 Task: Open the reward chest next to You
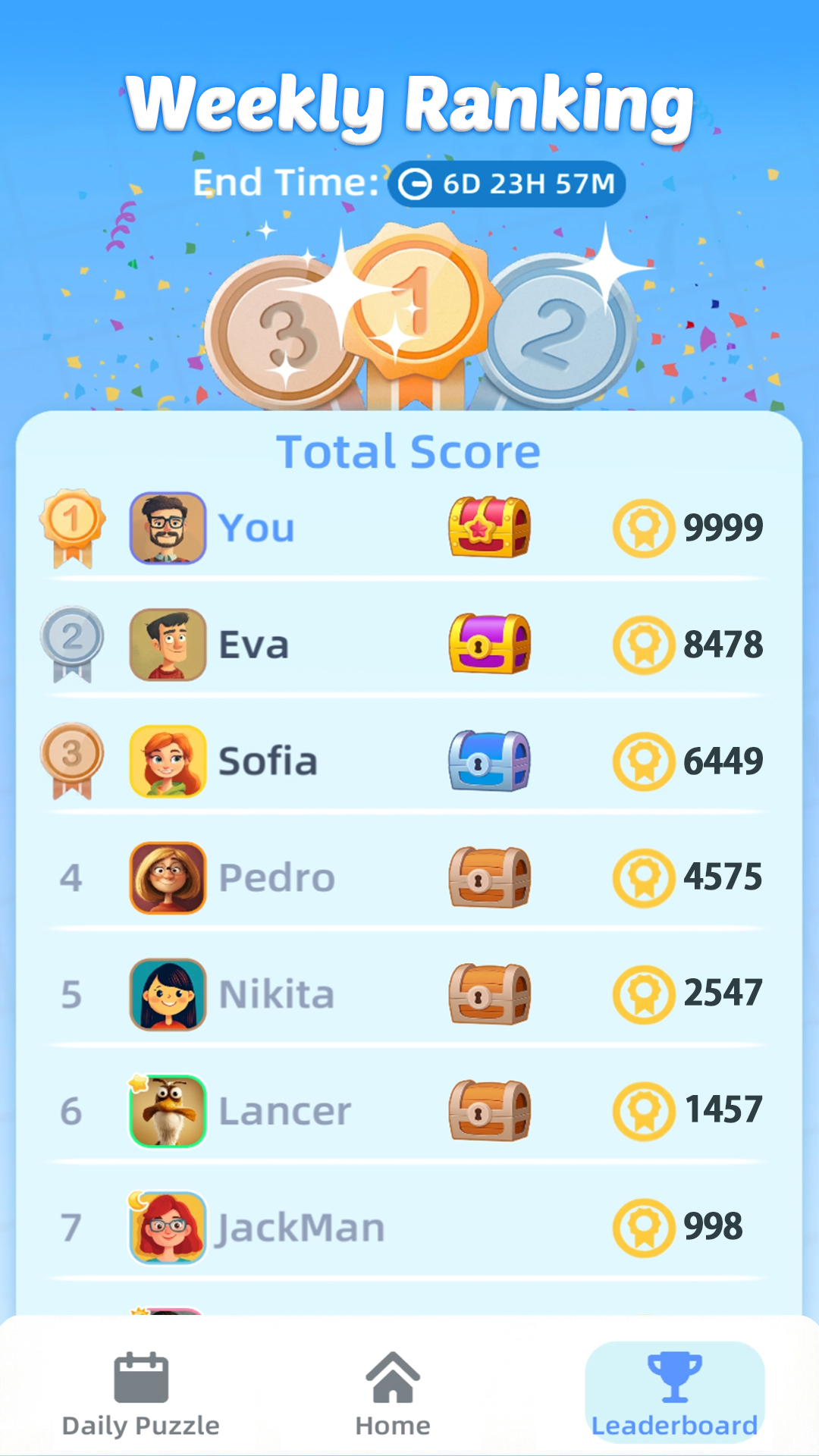point(489,529)
